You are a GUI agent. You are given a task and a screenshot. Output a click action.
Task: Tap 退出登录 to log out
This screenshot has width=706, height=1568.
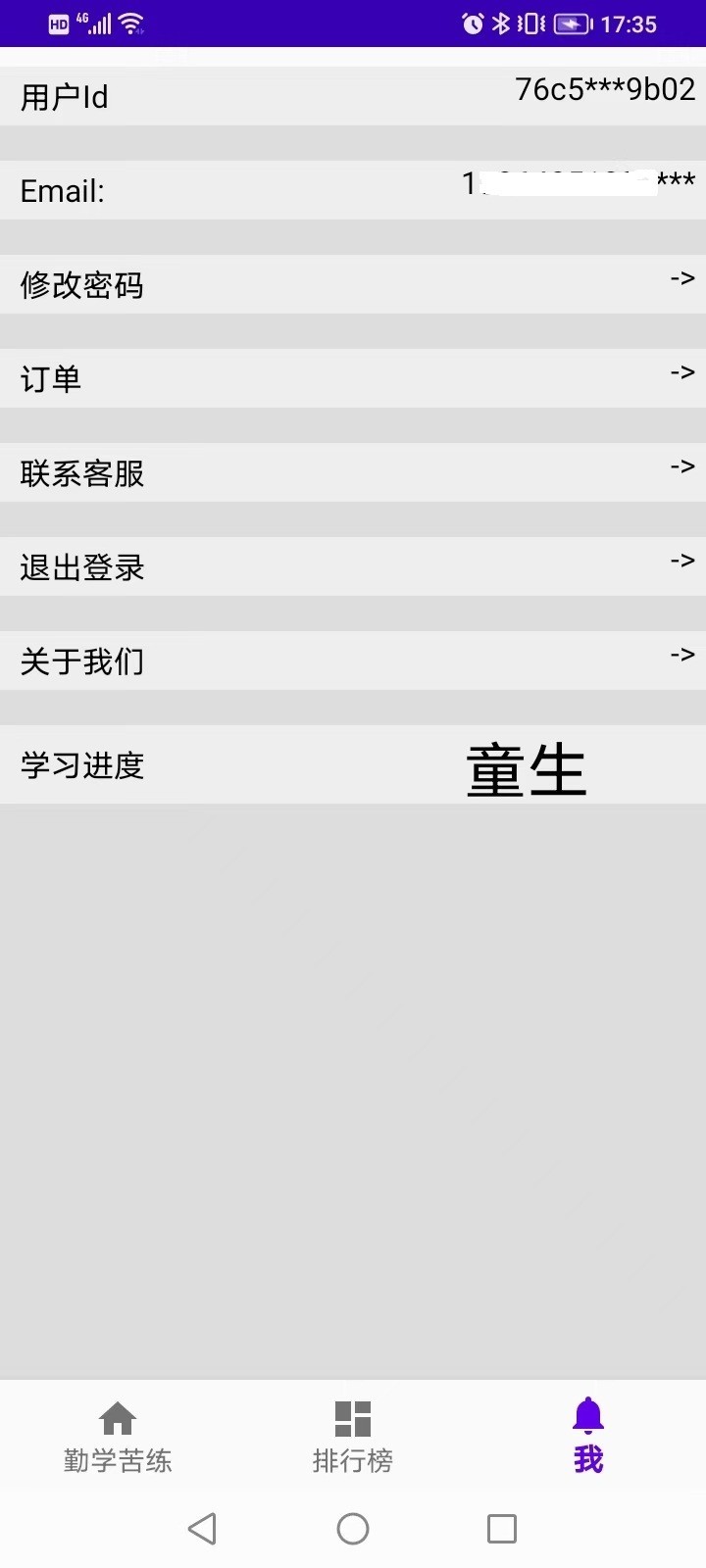(353, 566)
